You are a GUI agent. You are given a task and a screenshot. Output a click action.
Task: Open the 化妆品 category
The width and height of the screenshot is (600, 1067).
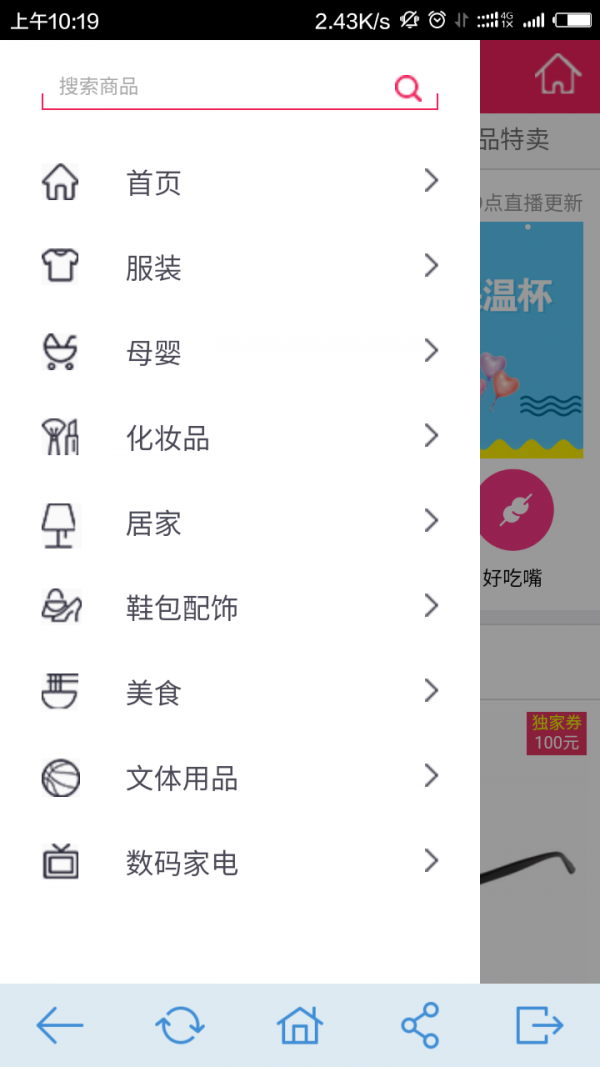click(240, 438)
